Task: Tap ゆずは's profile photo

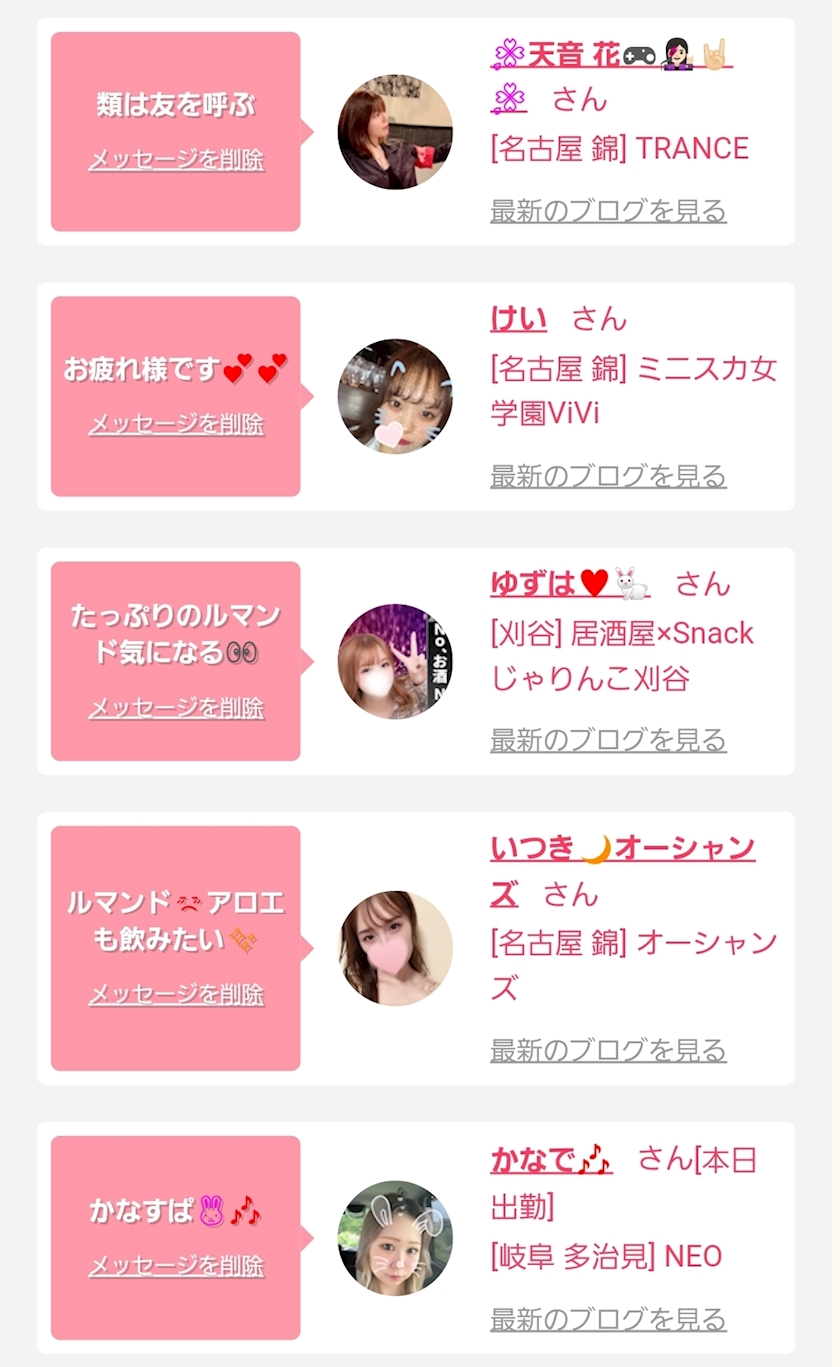Action: (x=395, y=661)
